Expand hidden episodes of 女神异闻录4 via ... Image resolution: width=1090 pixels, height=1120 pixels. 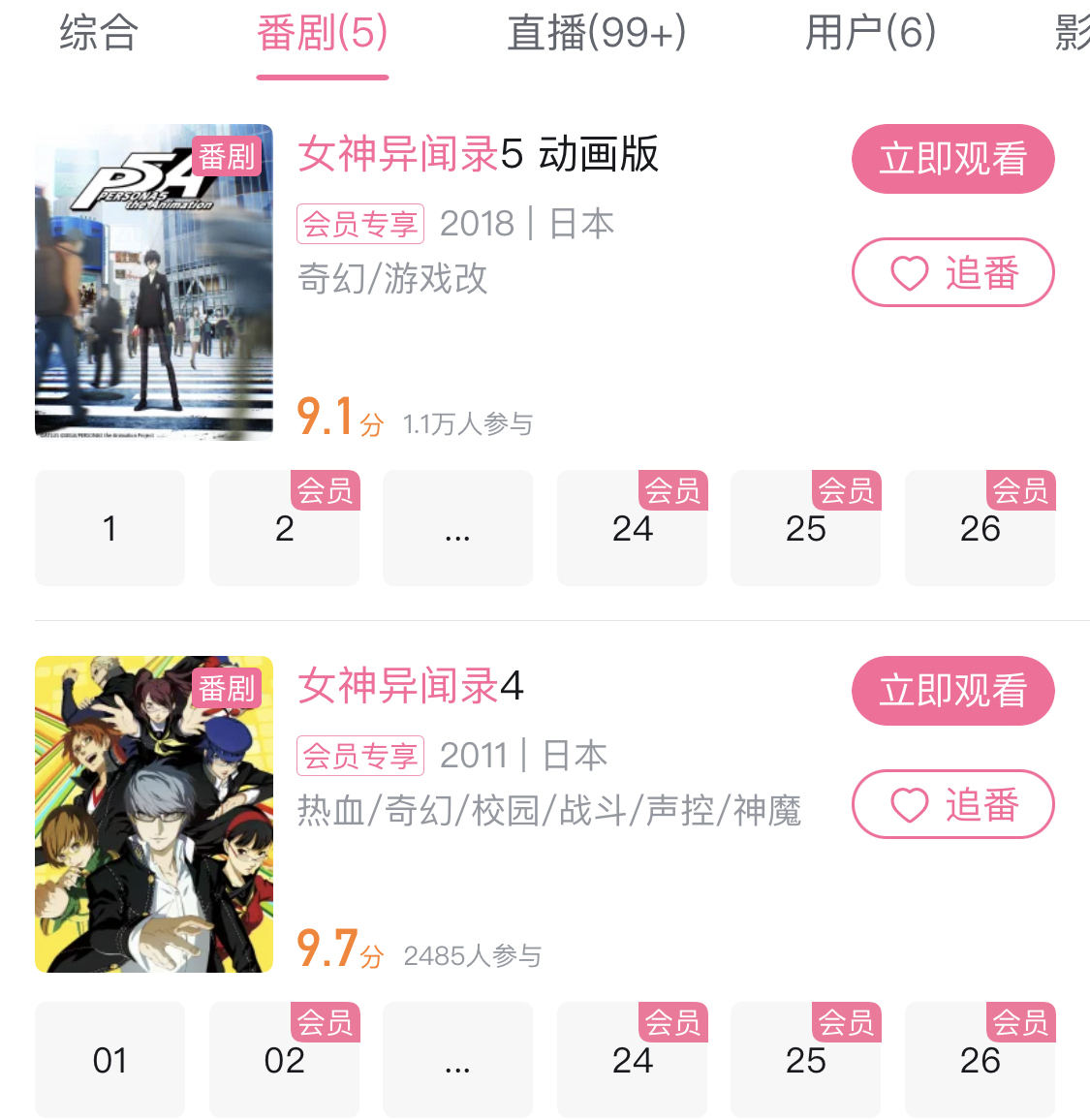(x=457, y=1060)
